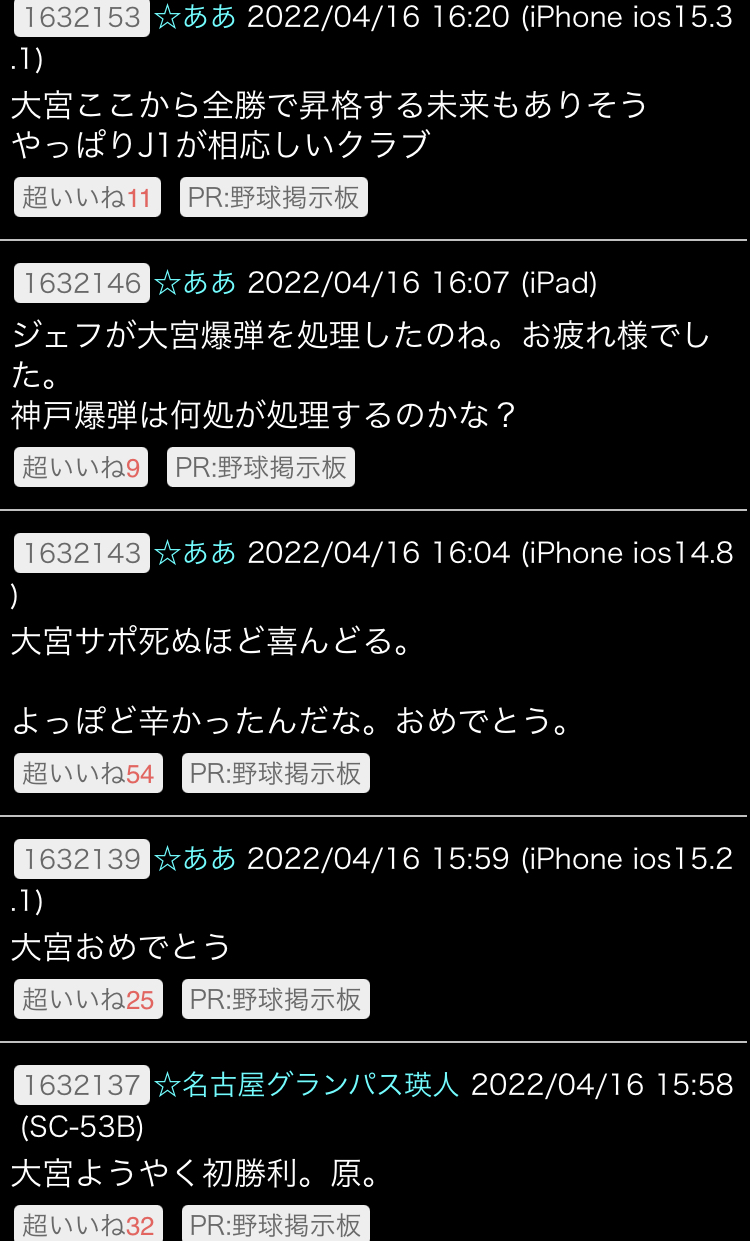Open ☆ああ username on post 1632153
Viewport: 750px width, 1241px height.
(196, 17)
